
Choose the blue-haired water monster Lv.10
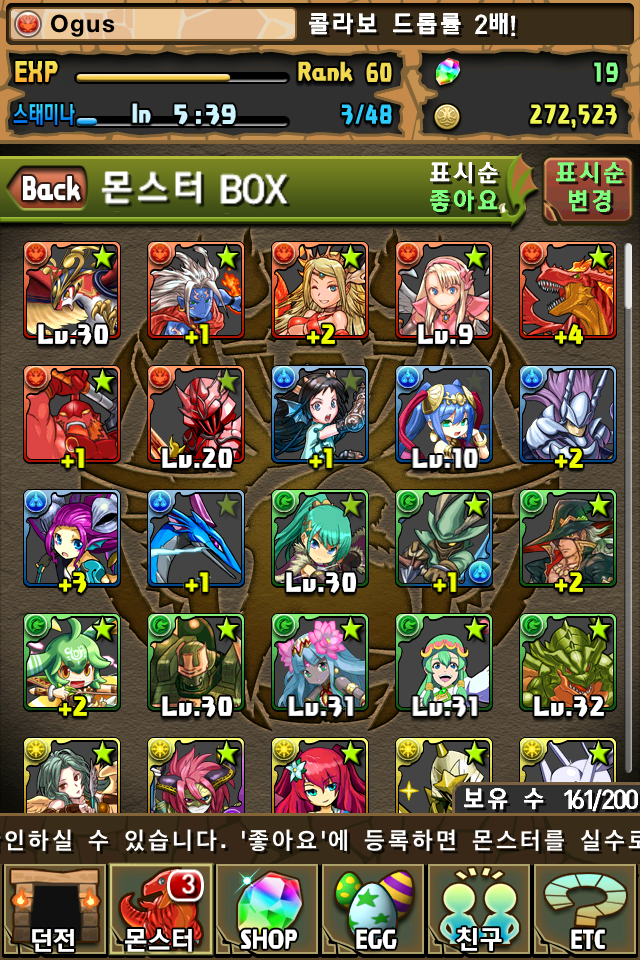pos(443,414)
